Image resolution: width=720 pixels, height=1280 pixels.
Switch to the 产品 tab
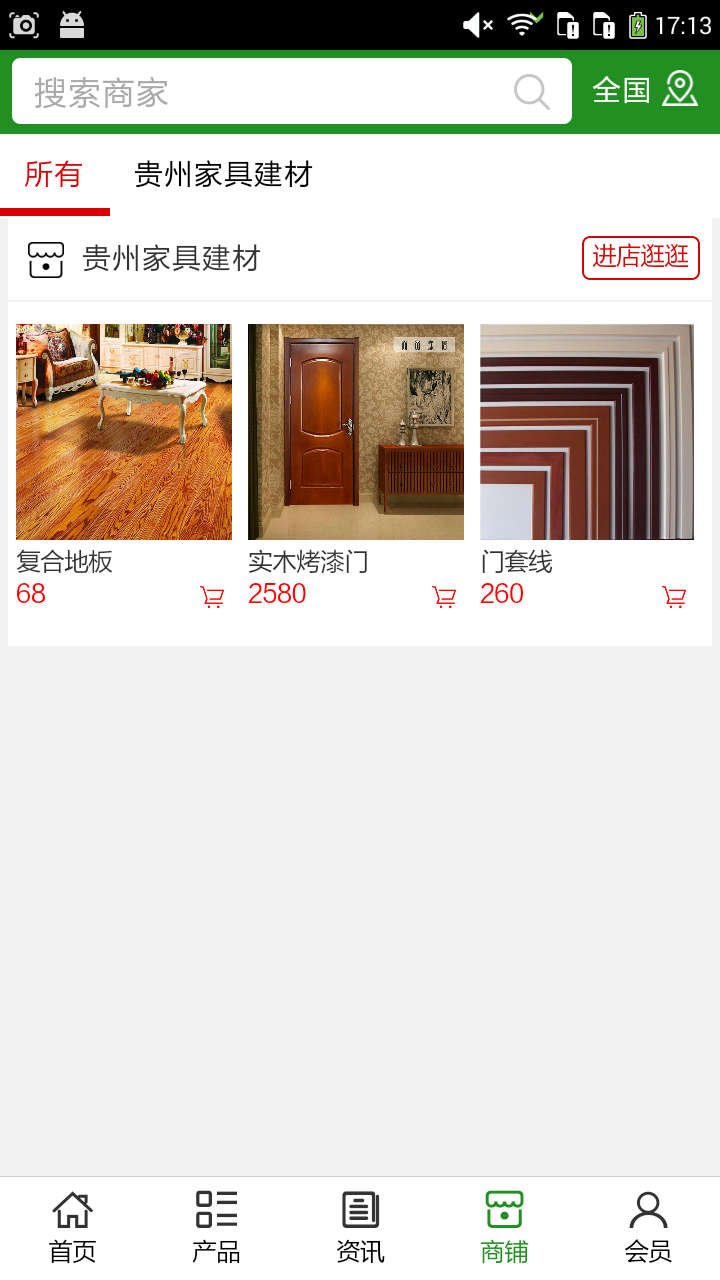(216, 1228)
